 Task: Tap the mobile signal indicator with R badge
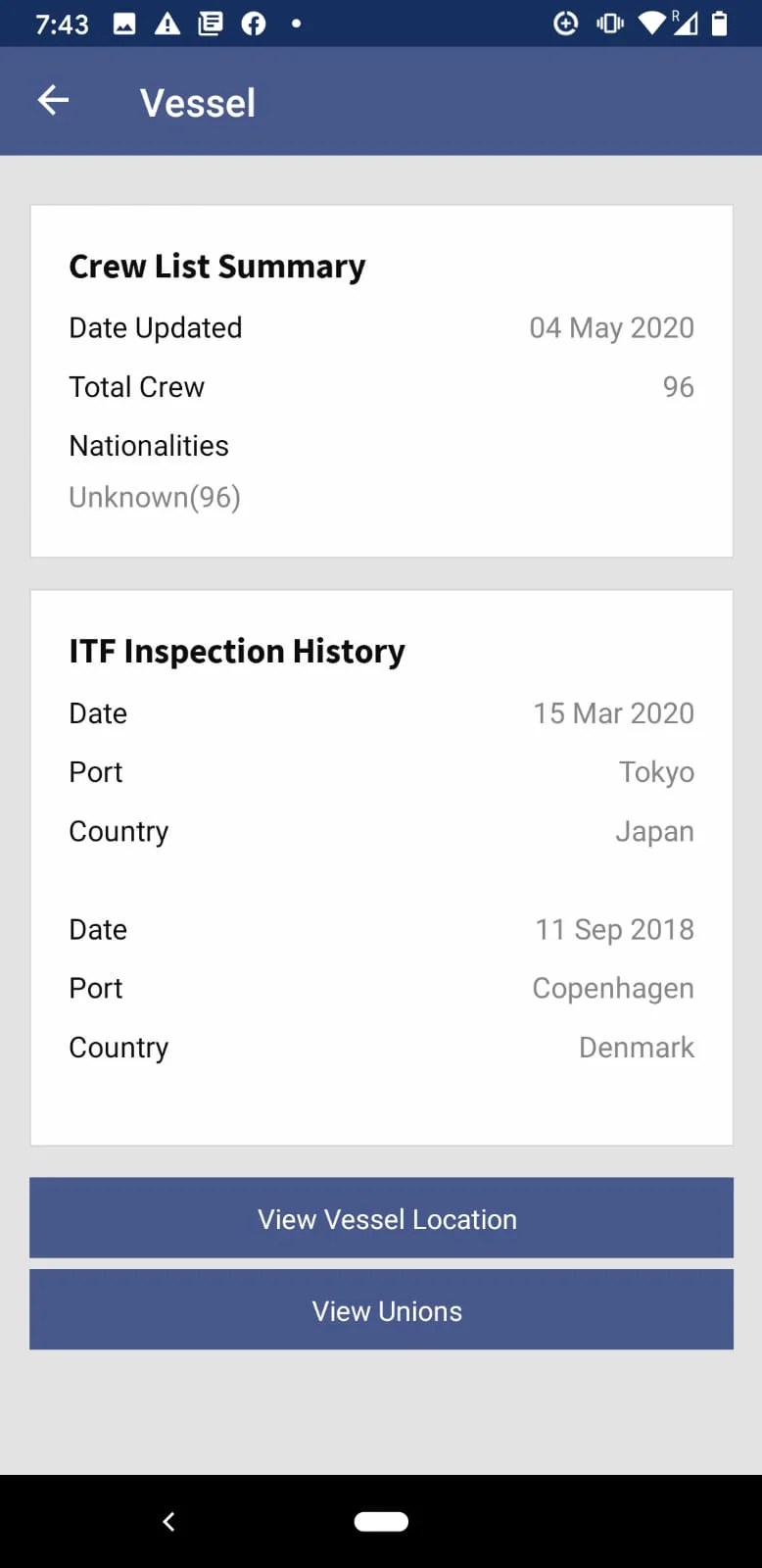point(689,23)
